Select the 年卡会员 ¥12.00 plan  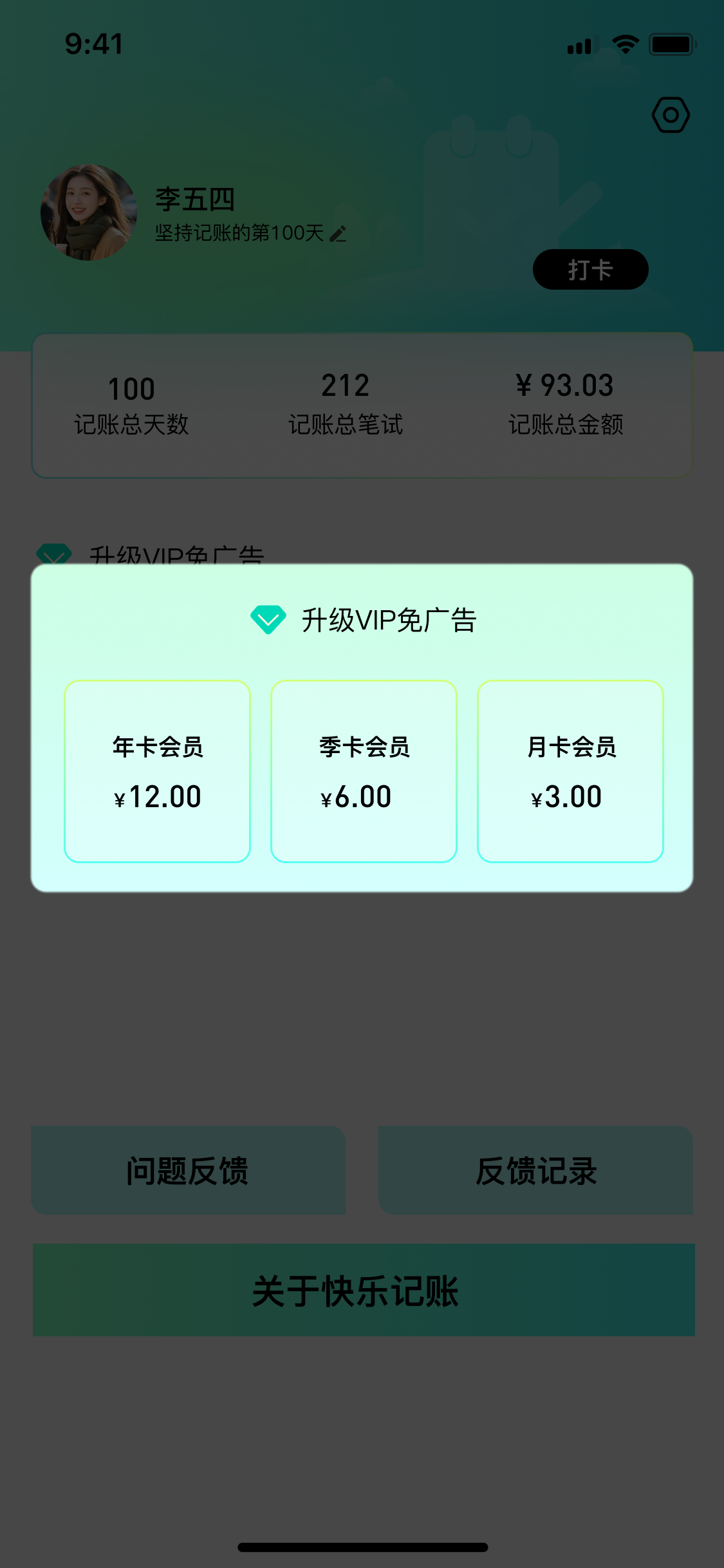[157, 771]
